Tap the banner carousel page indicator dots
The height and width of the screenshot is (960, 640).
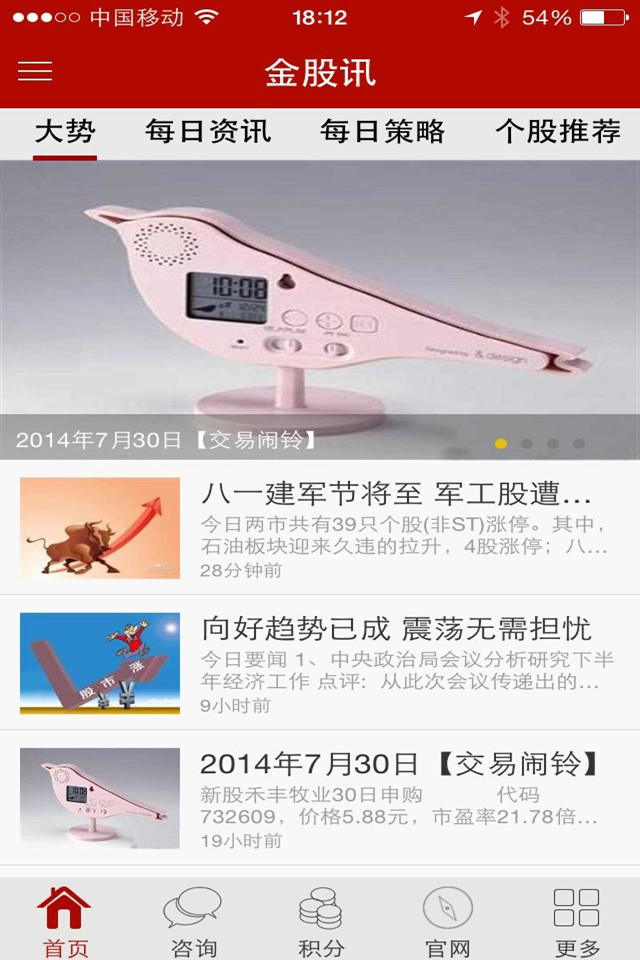pyautogui.click(x=540, y=443)
